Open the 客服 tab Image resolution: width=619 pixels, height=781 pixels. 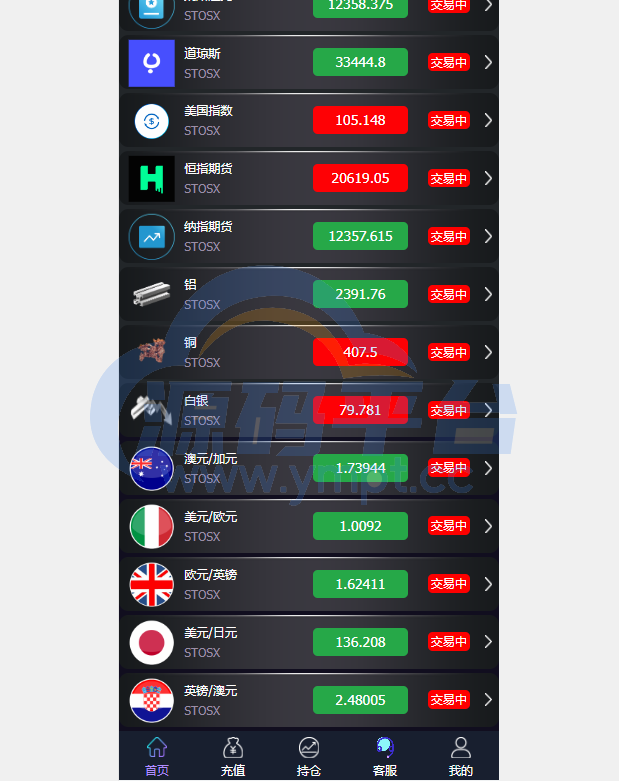(x=385, y=757)
